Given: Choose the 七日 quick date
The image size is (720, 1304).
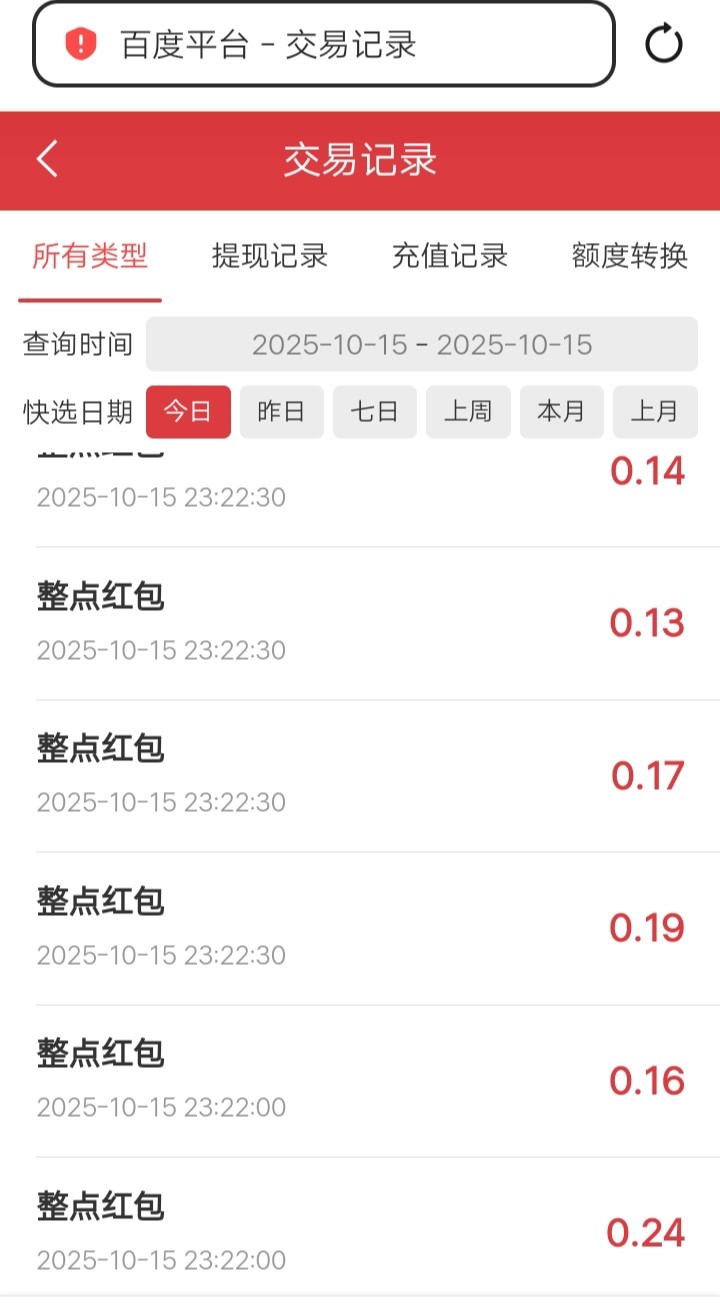Looking at the screenshot, I should (x=375, y=412).
